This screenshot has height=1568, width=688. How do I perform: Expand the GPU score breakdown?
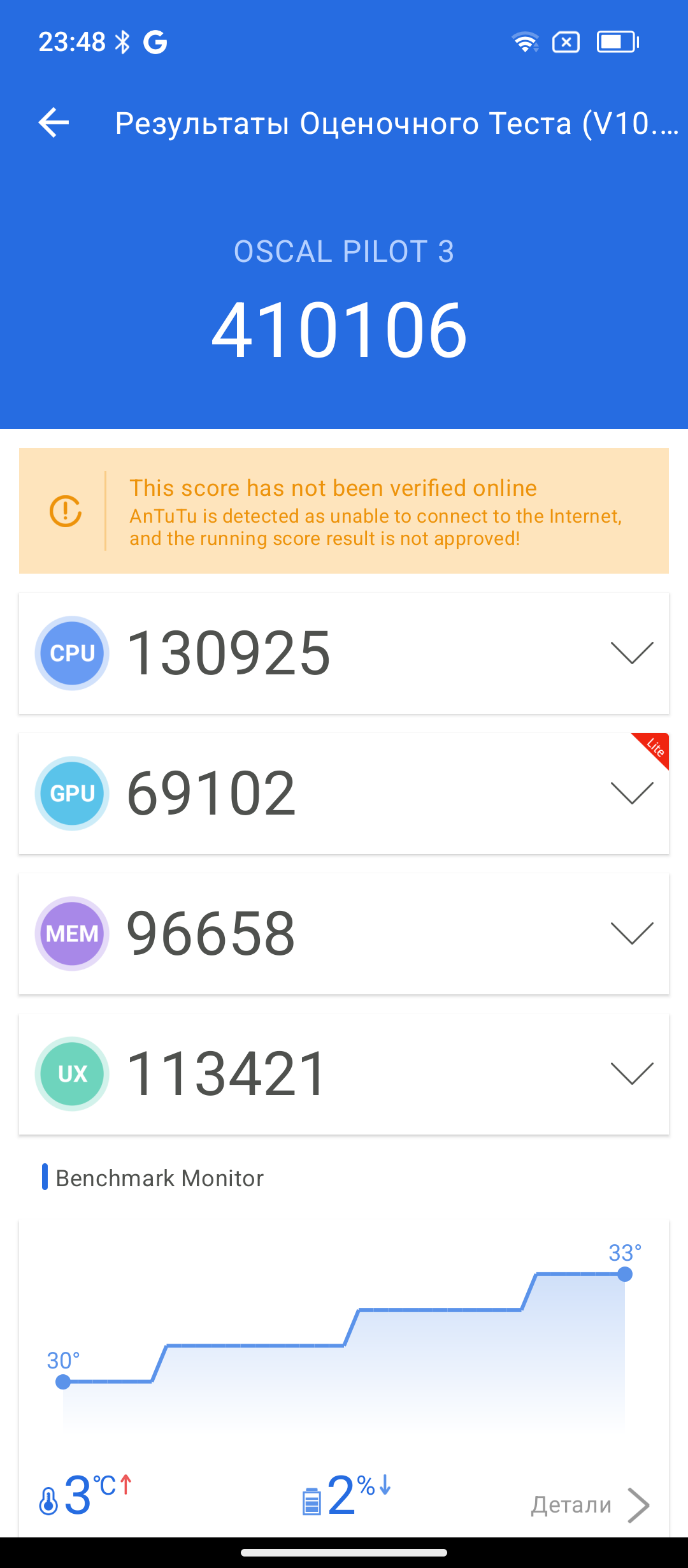[x=631, y=793]
